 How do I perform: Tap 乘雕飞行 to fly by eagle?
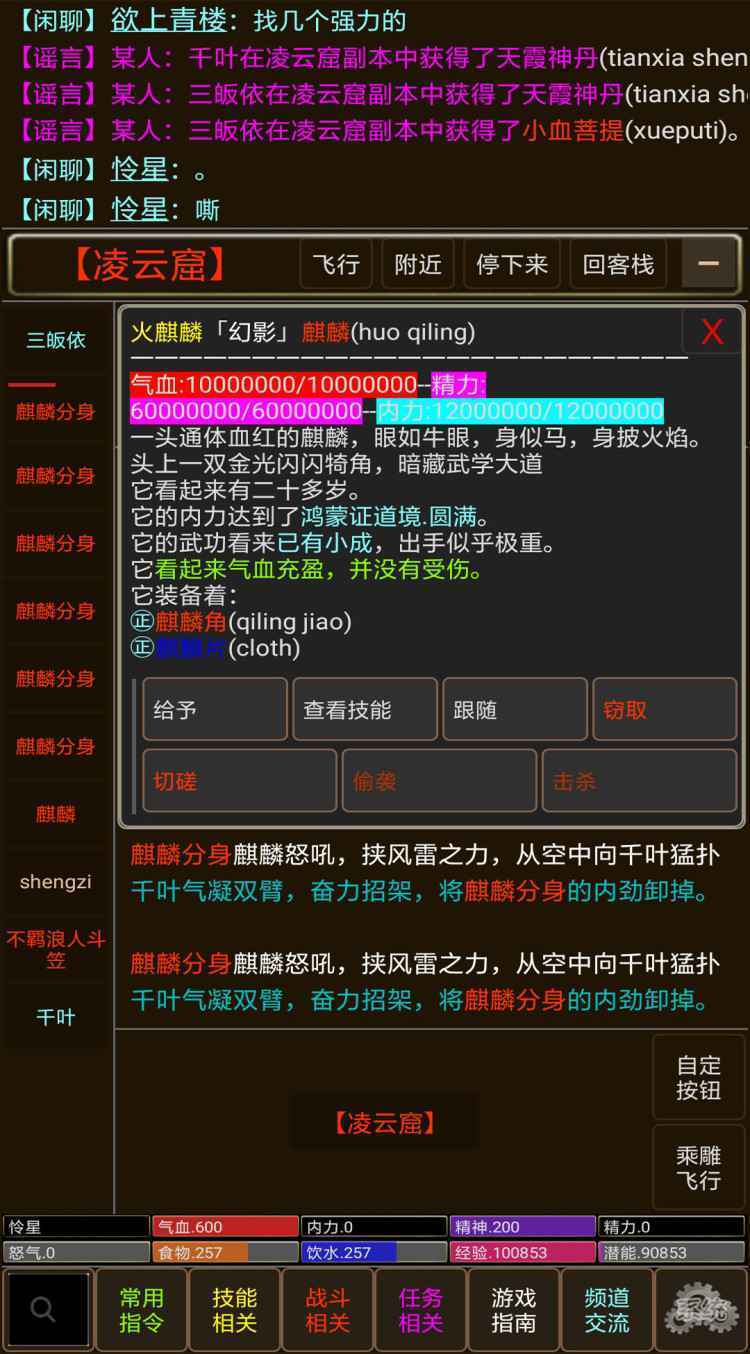pos(698,1167)
